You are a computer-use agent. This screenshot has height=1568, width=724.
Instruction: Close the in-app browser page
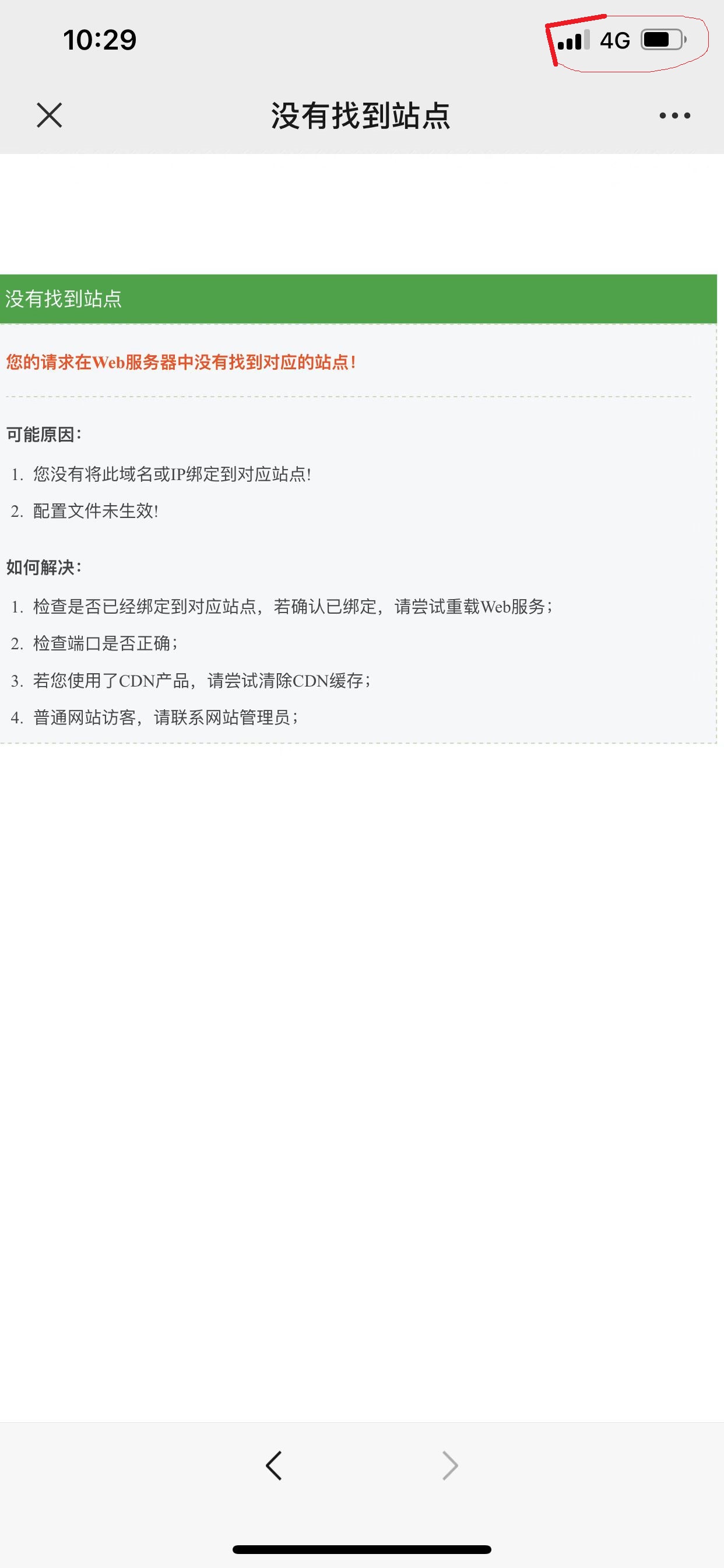50,115
